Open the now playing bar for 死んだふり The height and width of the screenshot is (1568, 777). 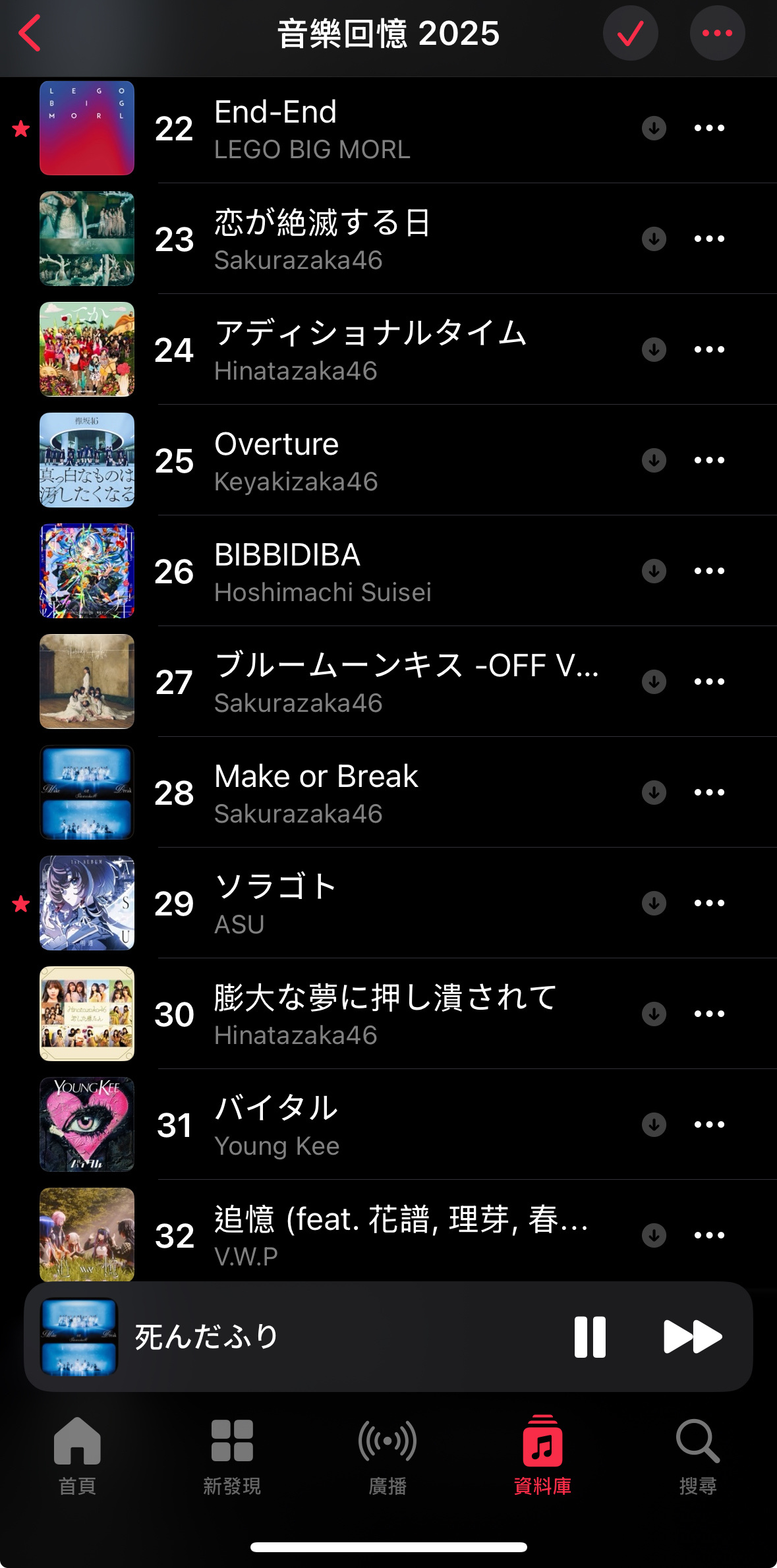tap(297, 1337)
